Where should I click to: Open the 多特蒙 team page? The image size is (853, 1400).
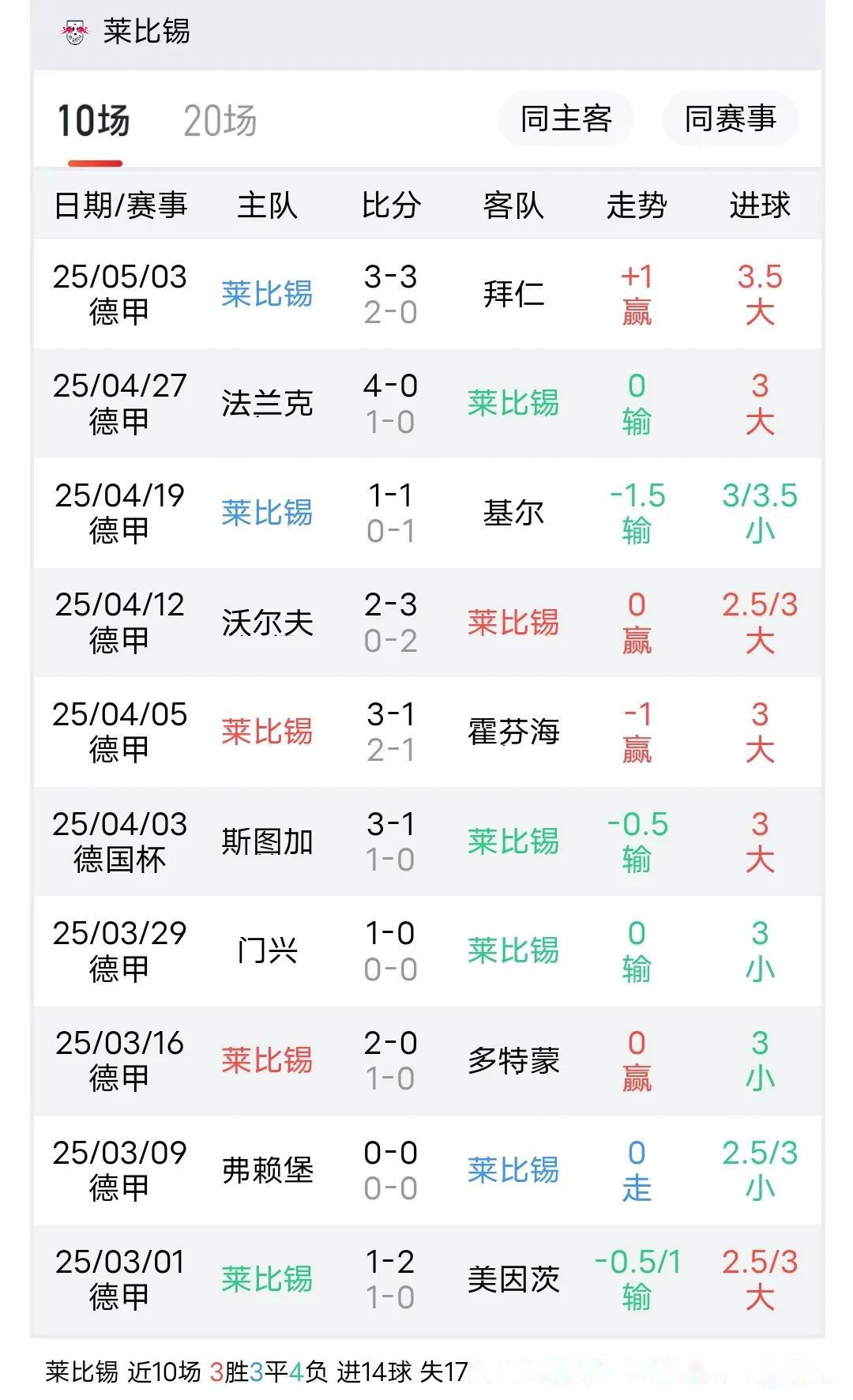tap(513, 1061)
